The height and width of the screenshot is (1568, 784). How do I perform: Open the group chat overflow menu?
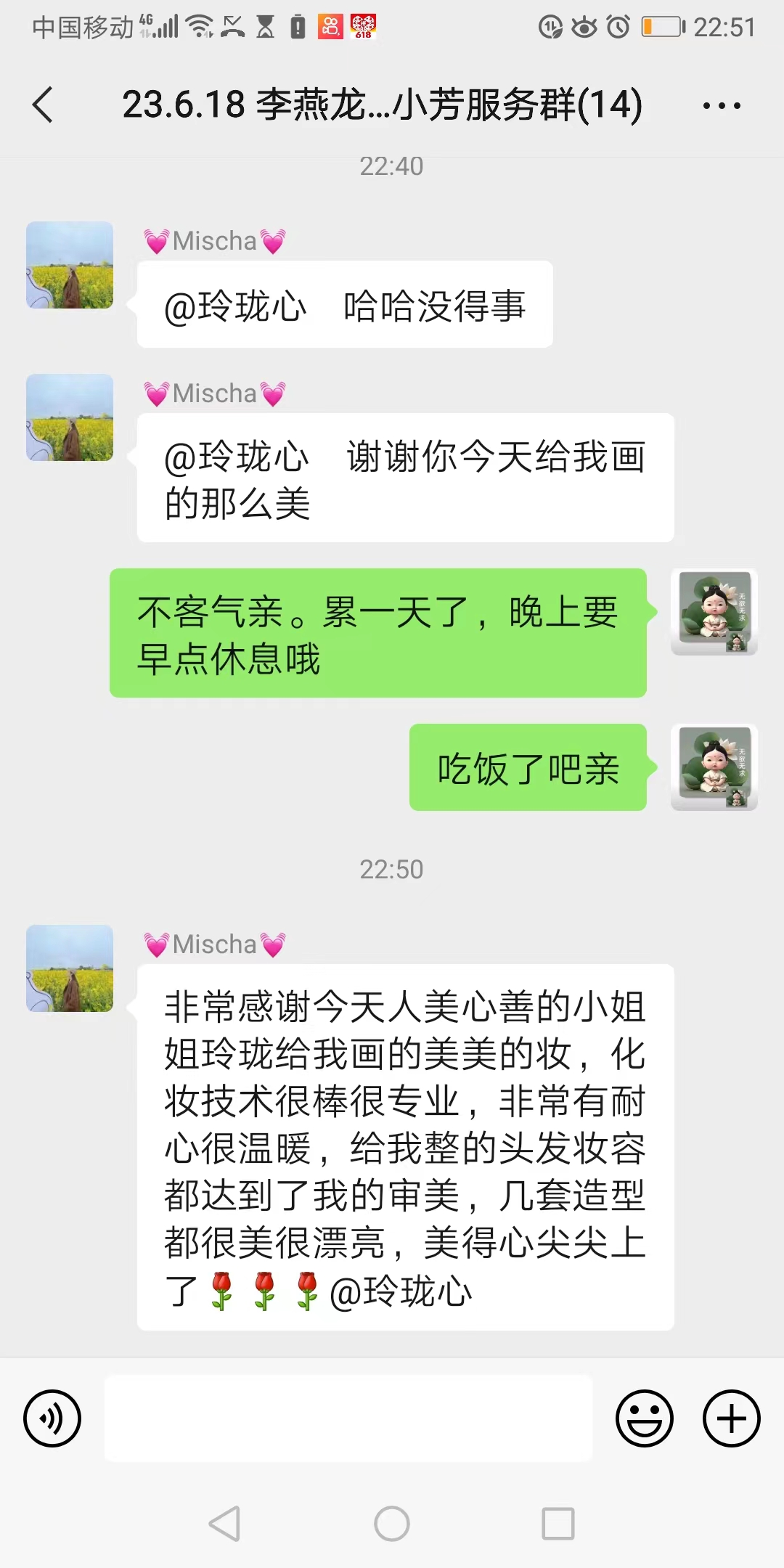coord(722,106)
